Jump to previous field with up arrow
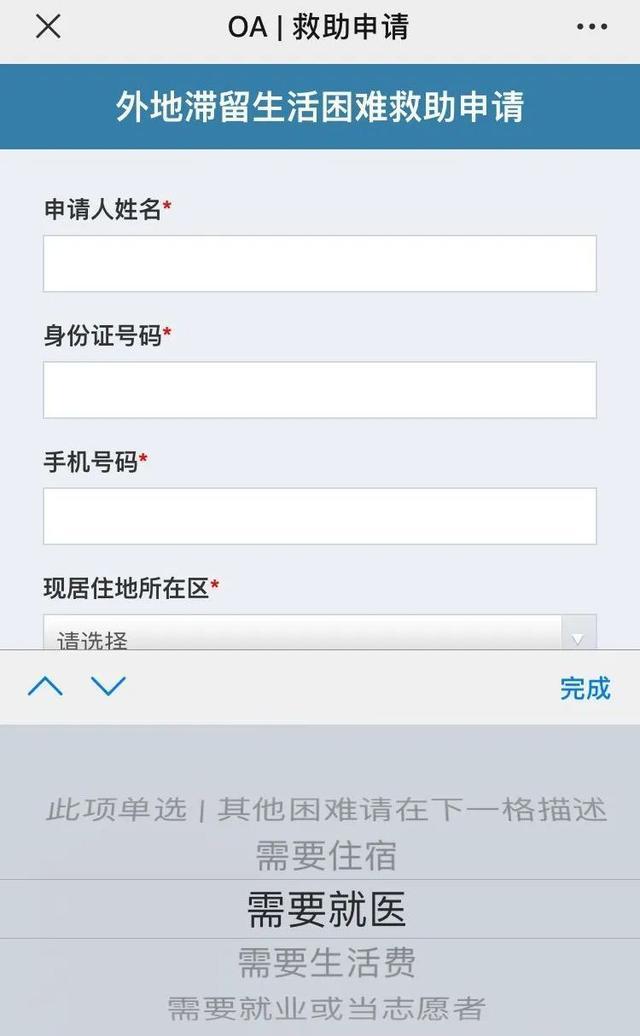 (x=46, y=686)
